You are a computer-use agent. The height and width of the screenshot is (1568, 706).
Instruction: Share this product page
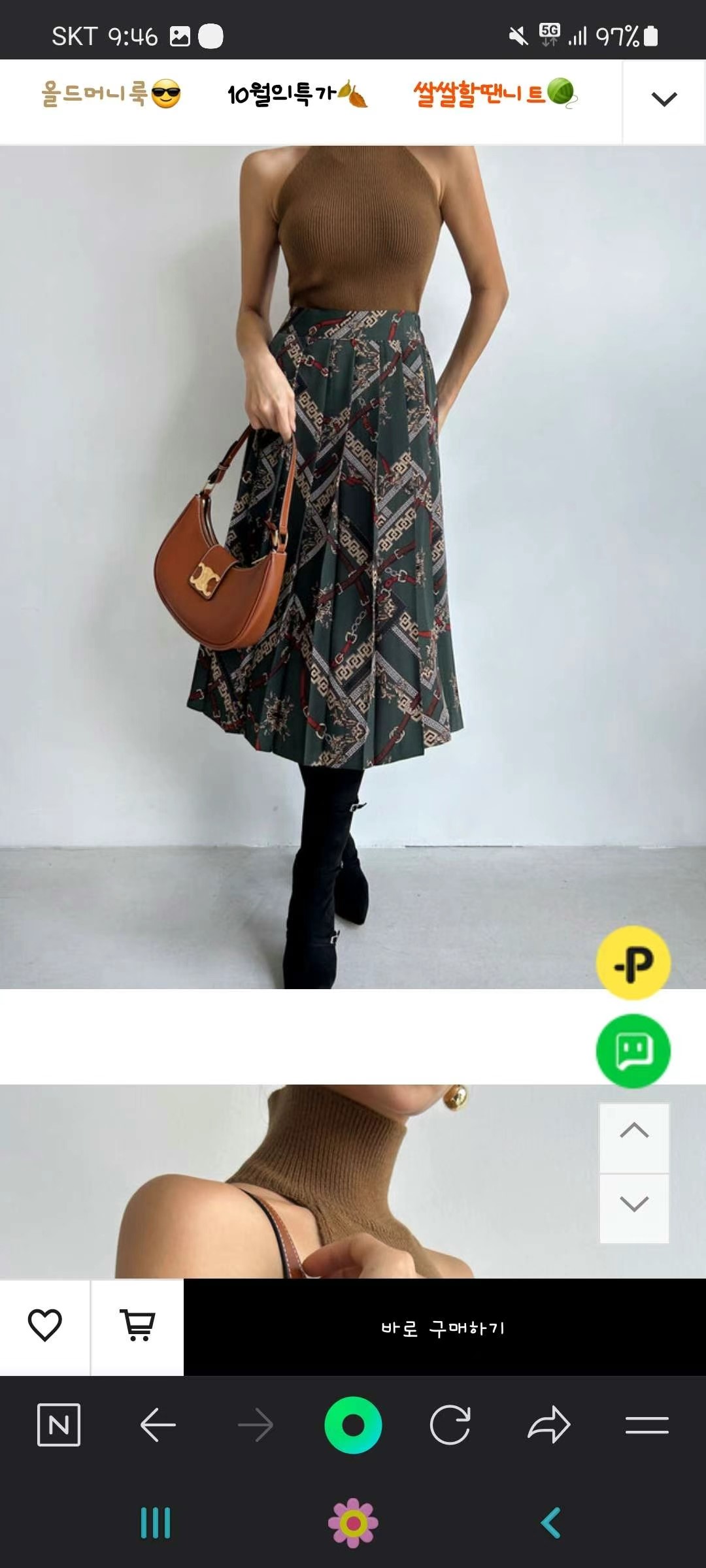[548, 1424]
